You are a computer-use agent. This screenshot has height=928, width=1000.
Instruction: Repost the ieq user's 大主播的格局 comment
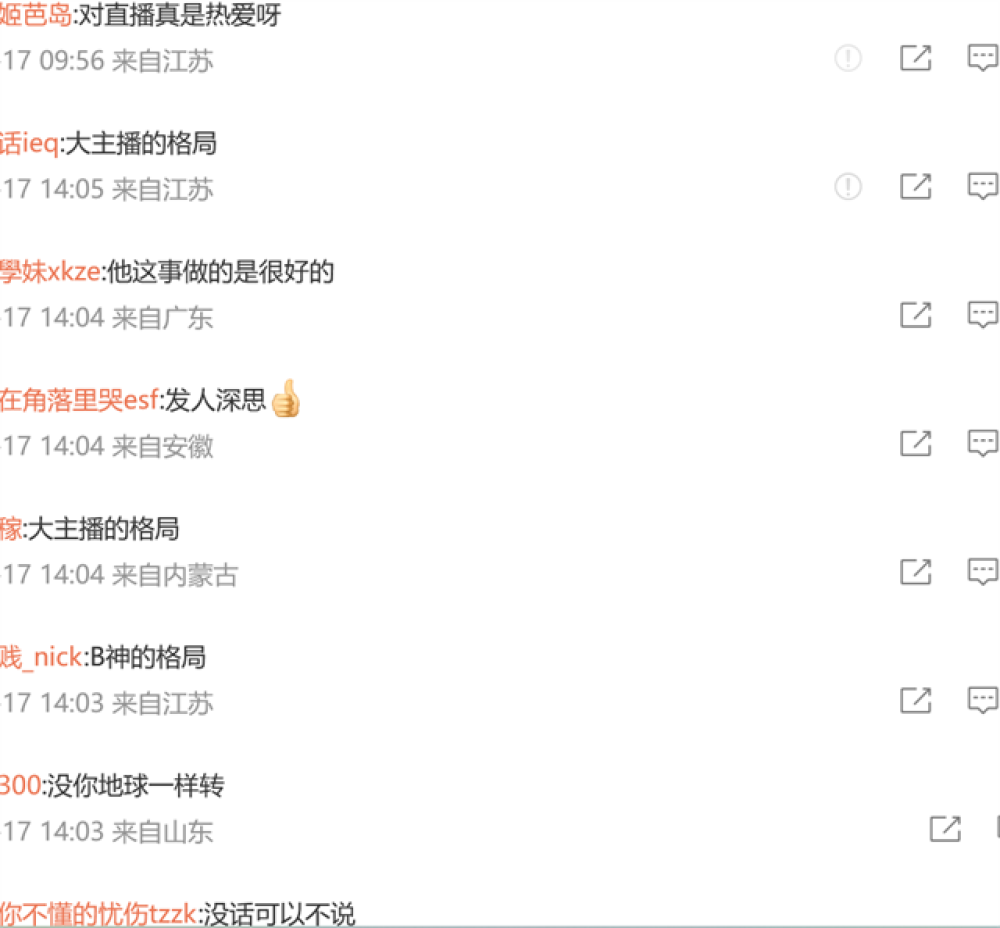pos(915,187)
